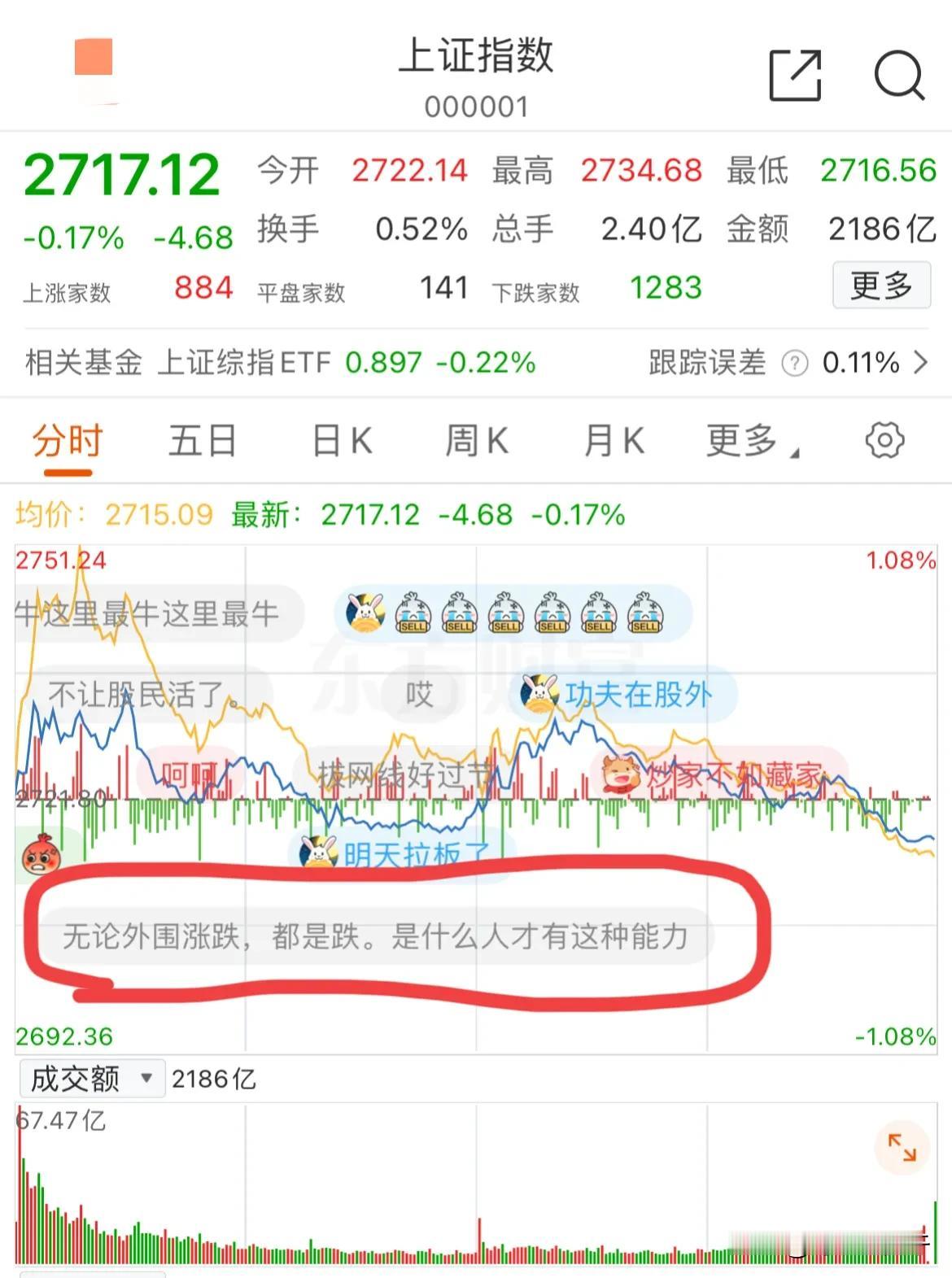Open the 月K view
This screenshot has height=1278, width=952.
click(x=612, y=439)
